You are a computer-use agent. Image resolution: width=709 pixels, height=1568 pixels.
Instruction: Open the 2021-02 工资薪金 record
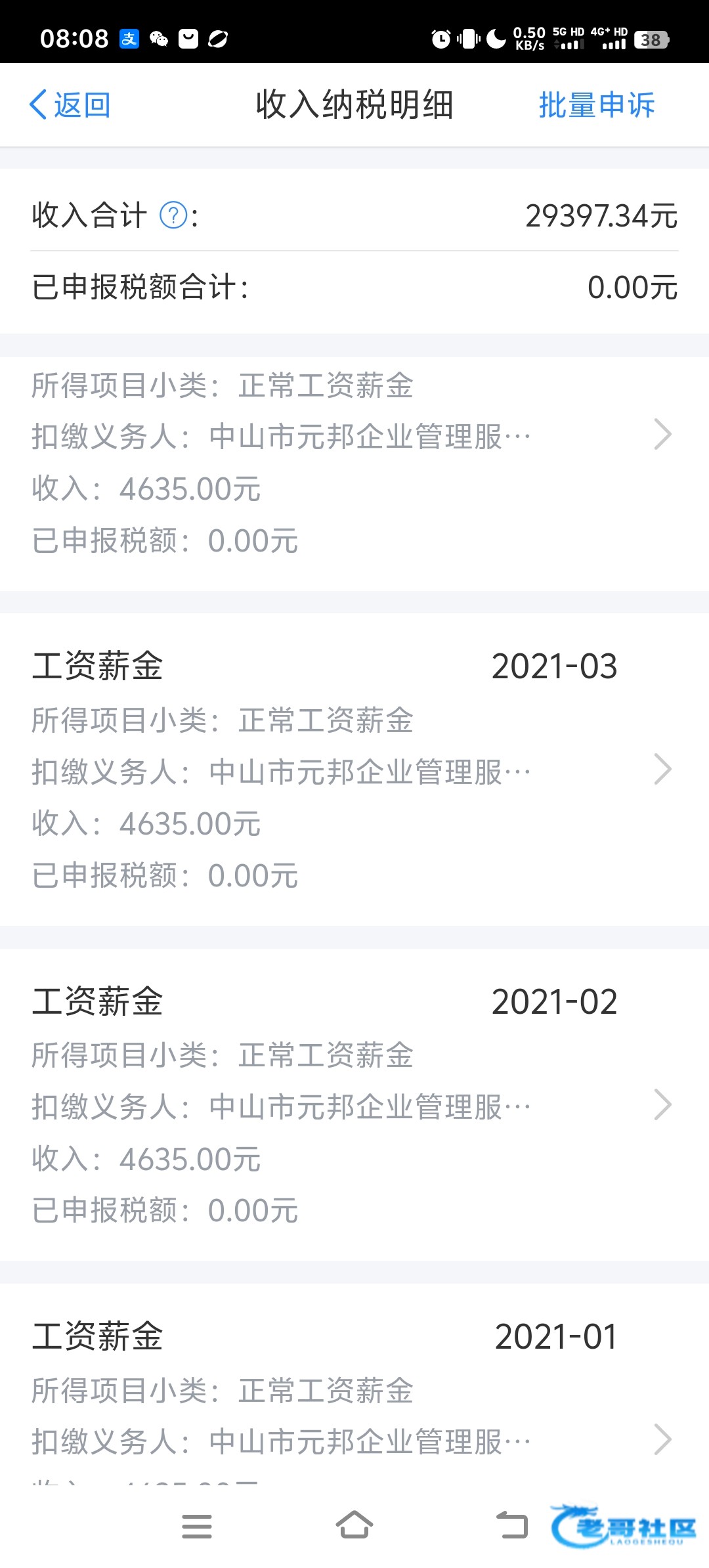pos(354,1104)
